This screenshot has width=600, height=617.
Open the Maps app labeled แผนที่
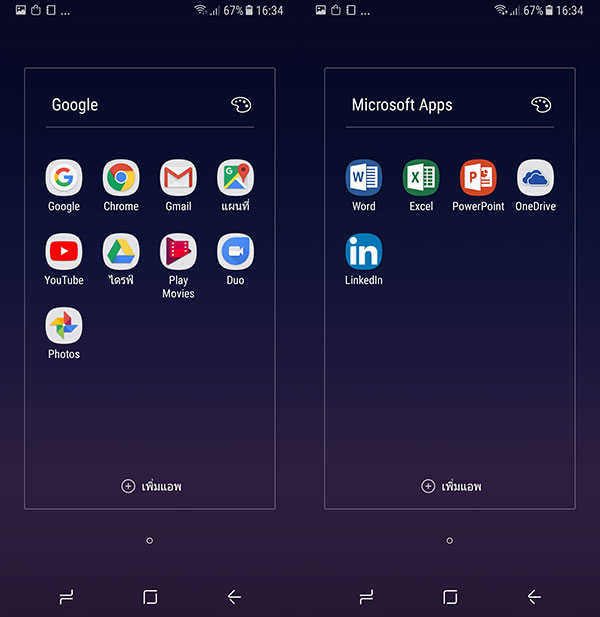pos(235,179)
